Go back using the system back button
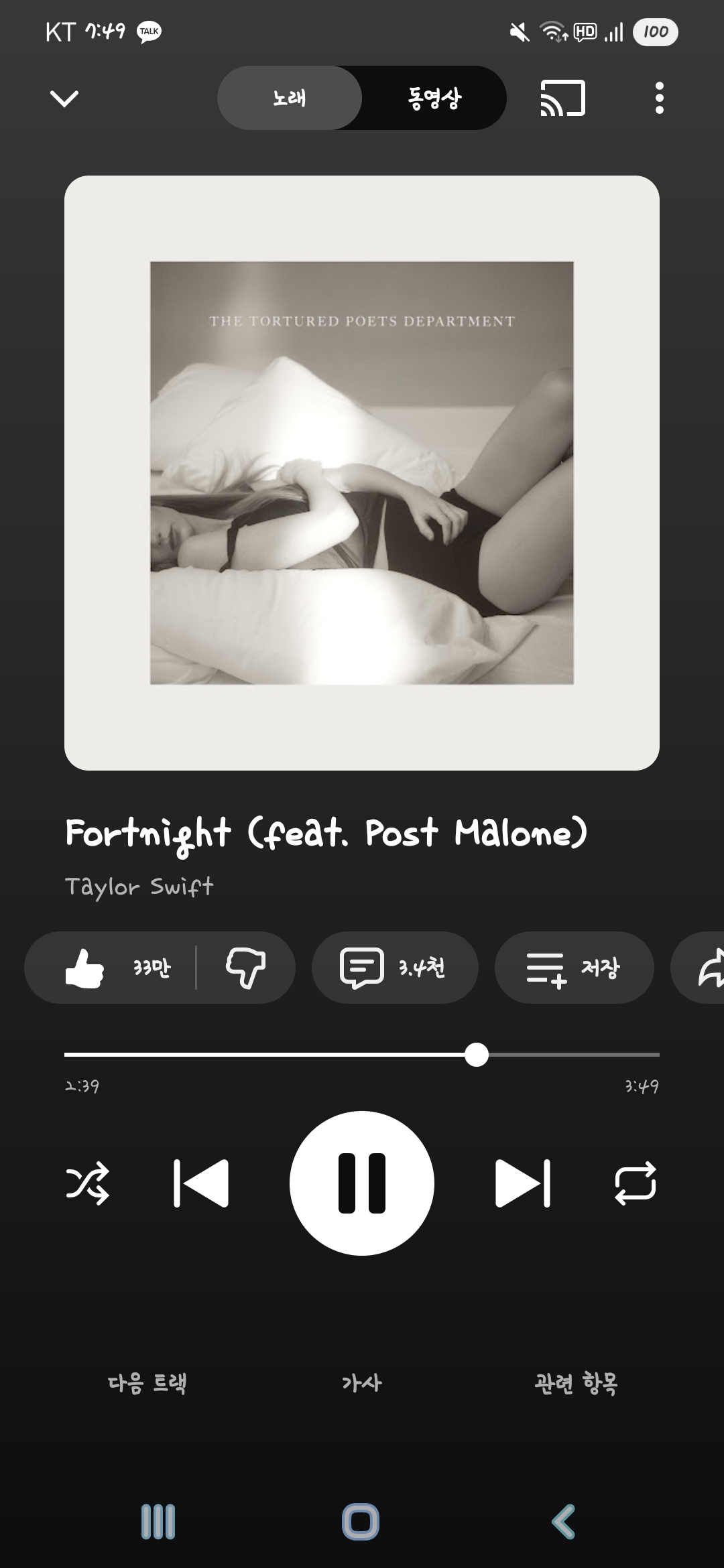This screenshot has width=724, height=1568. coord(563,1521)
